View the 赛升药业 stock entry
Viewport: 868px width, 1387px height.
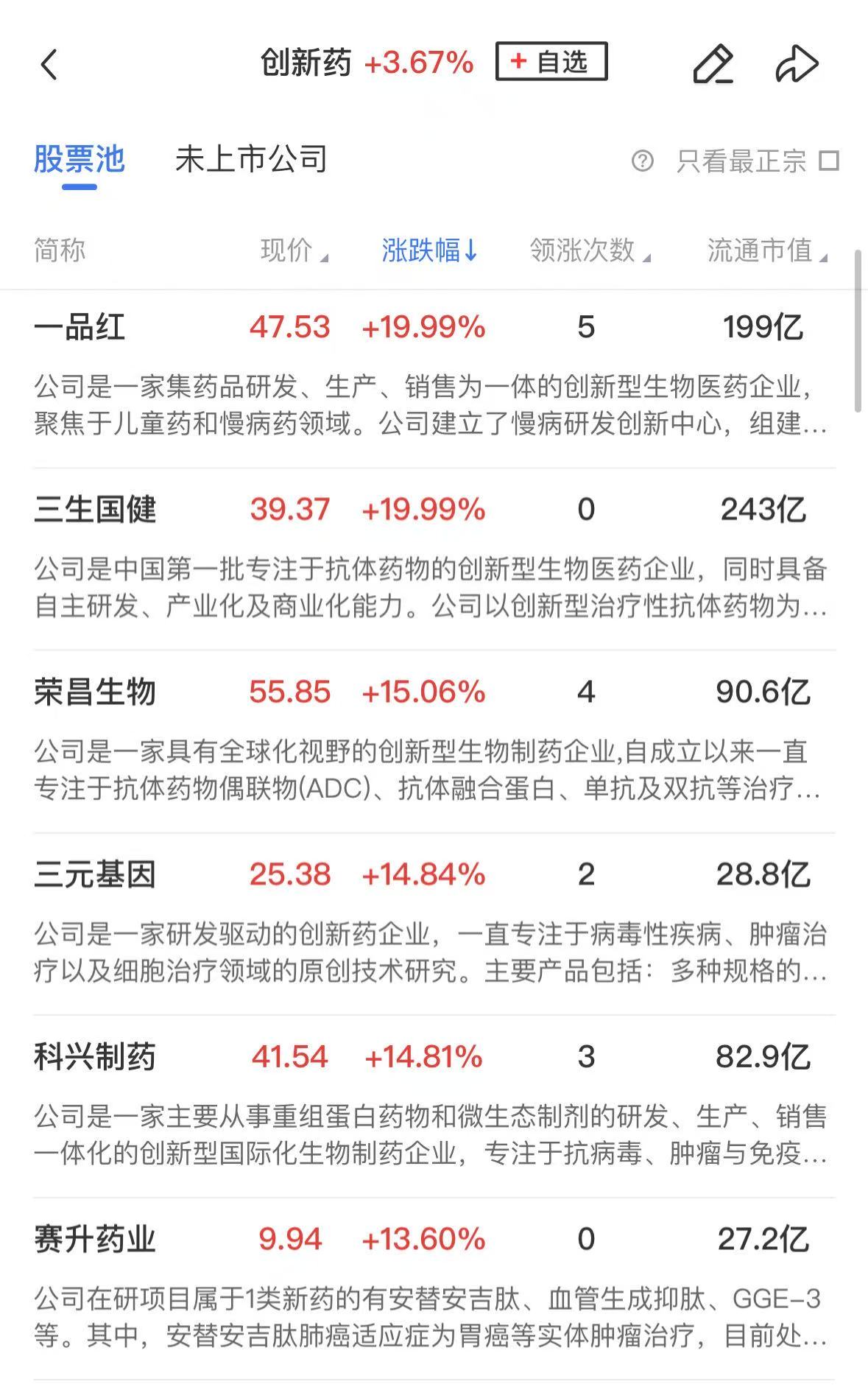95,1239
